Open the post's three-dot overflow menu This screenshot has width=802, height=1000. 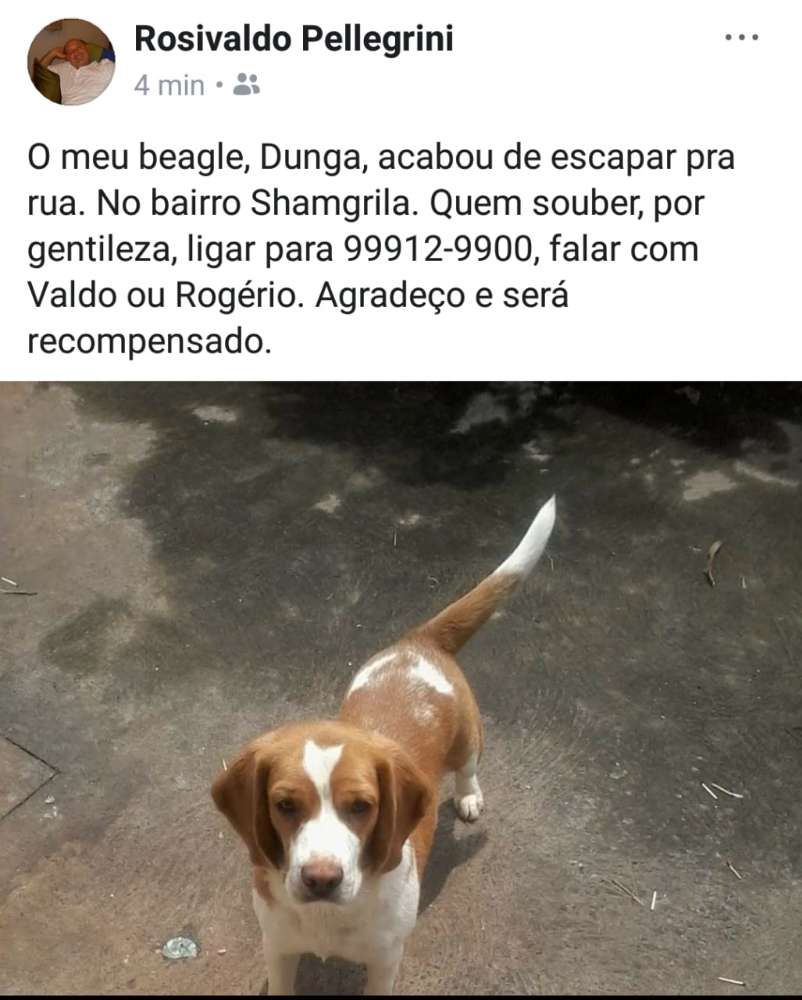741,38
